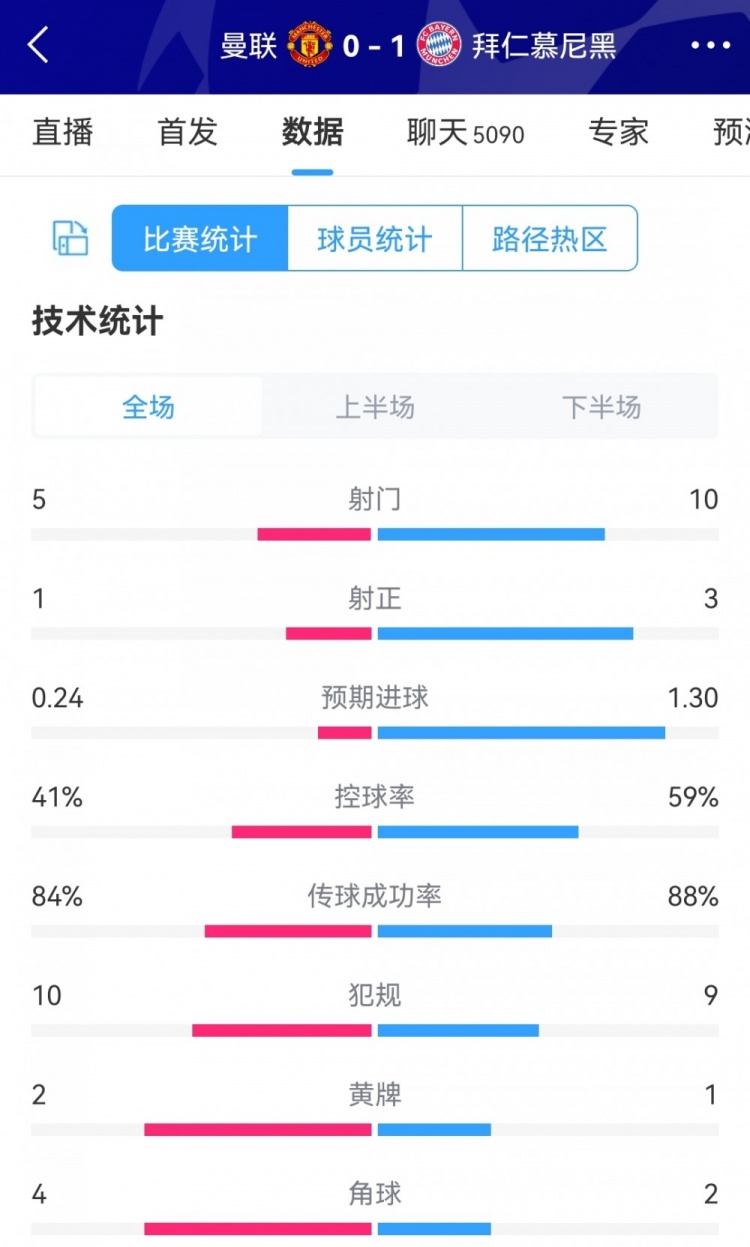Image resolution: width=750 pixels, height=1247 pixels.
Task: Tap the back arrow at top left
Action: pos(37,45)
